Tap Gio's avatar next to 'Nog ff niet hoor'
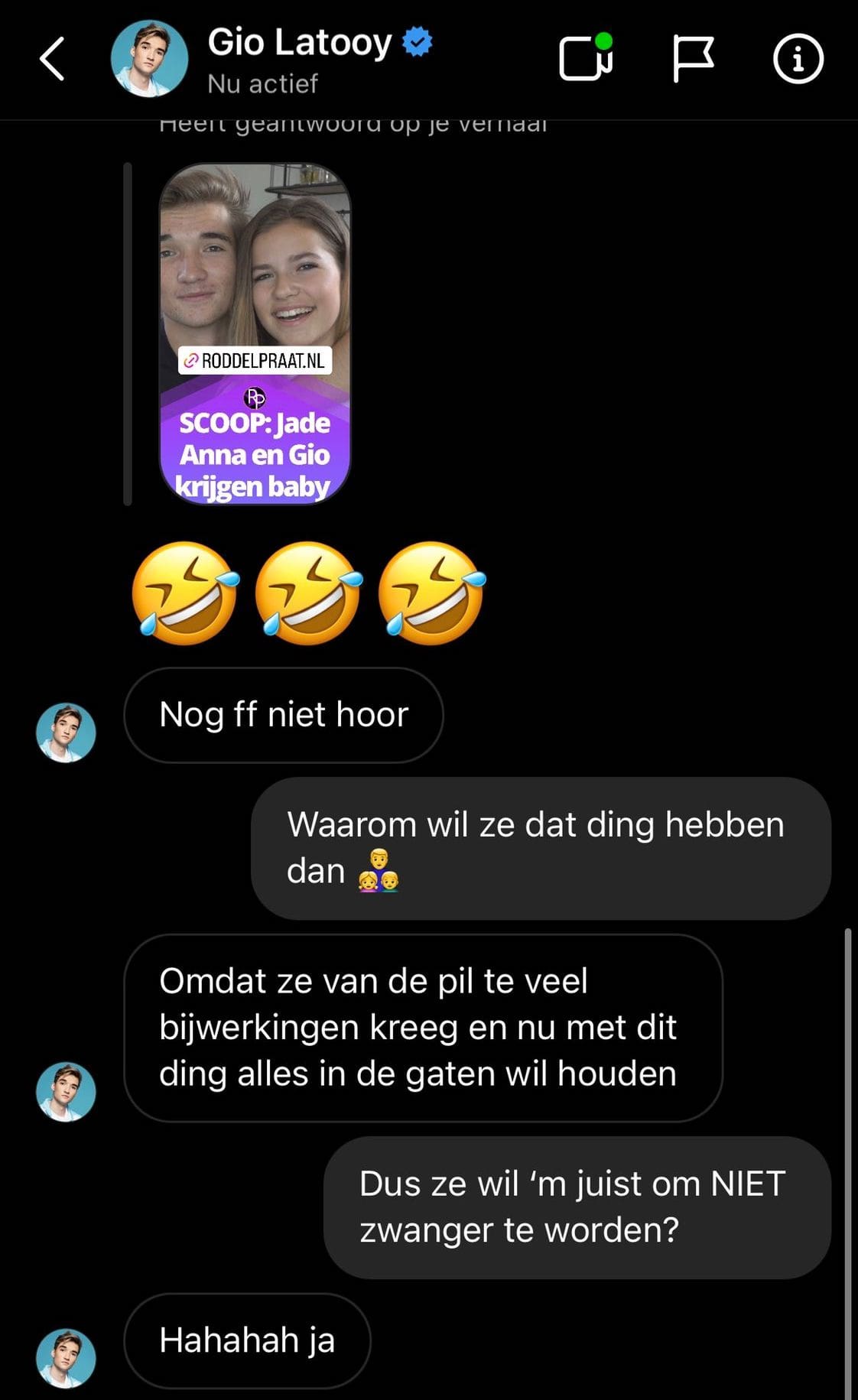The height and width of the screenshot is (1400, 858). [x=66, y=732]
